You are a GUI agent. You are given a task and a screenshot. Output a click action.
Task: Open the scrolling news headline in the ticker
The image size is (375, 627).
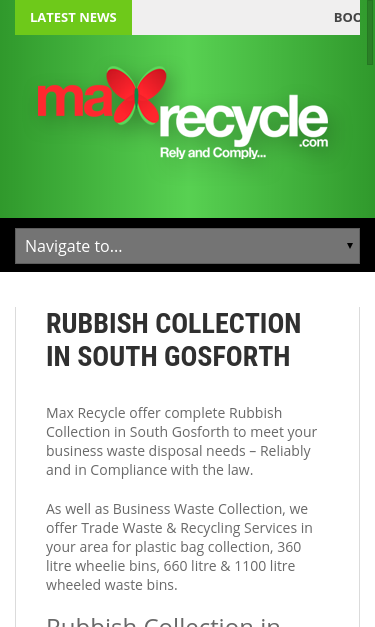347,17
